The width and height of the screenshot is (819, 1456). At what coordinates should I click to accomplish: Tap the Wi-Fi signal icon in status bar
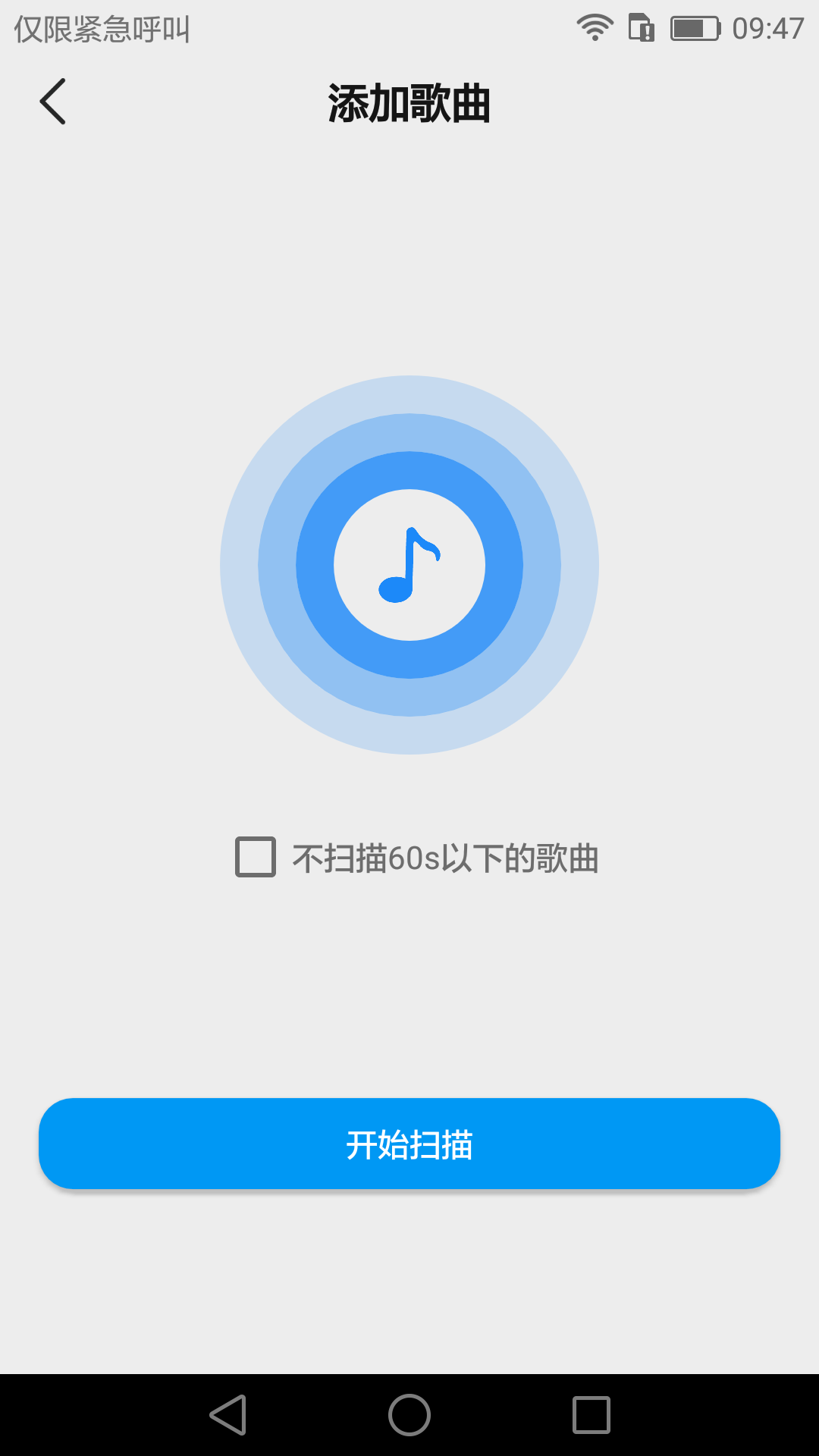pyautogui.click(x=594, y=25)
